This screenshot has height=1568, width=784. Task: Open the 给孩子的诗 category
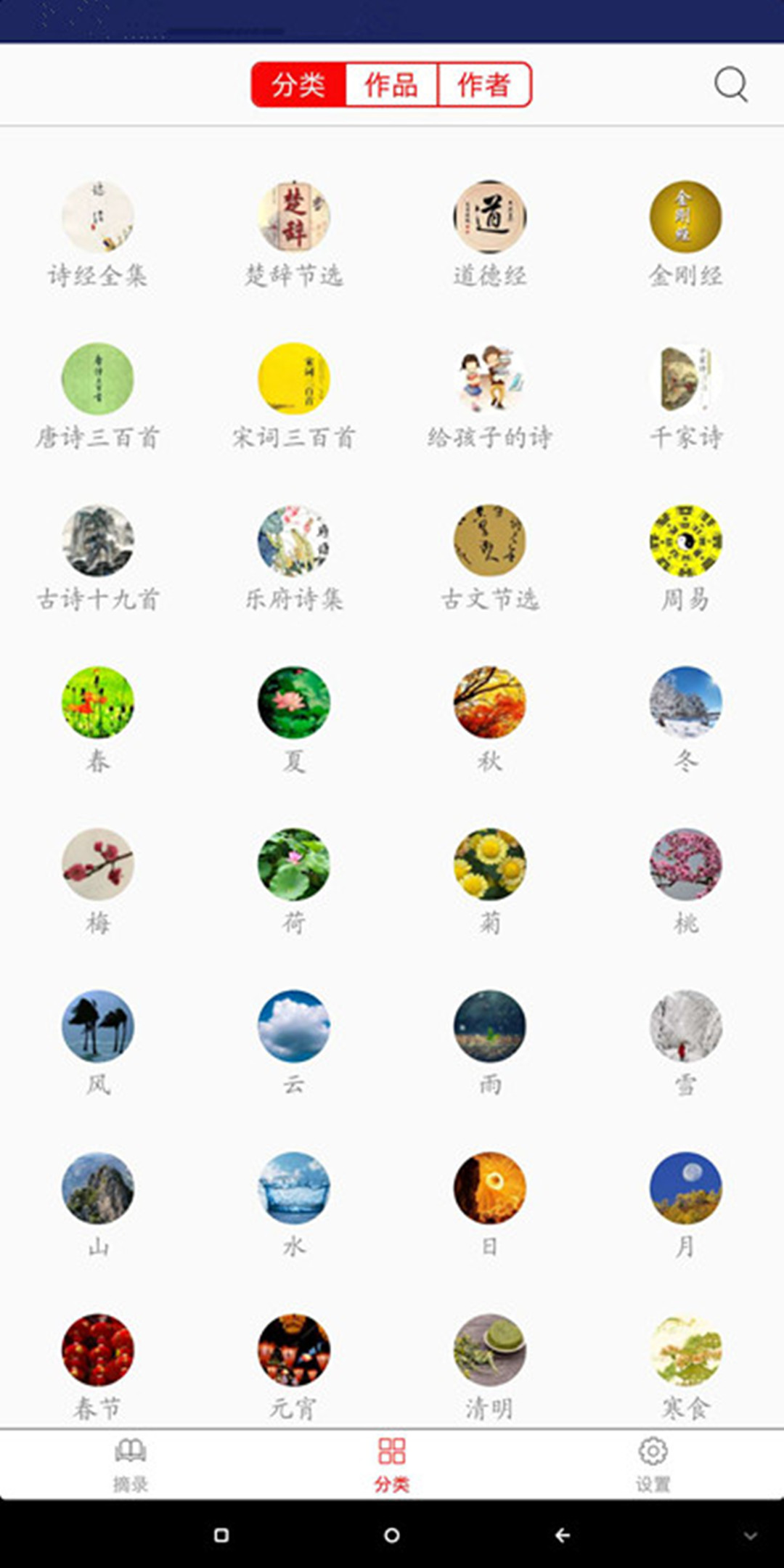[x=490, y=381]
